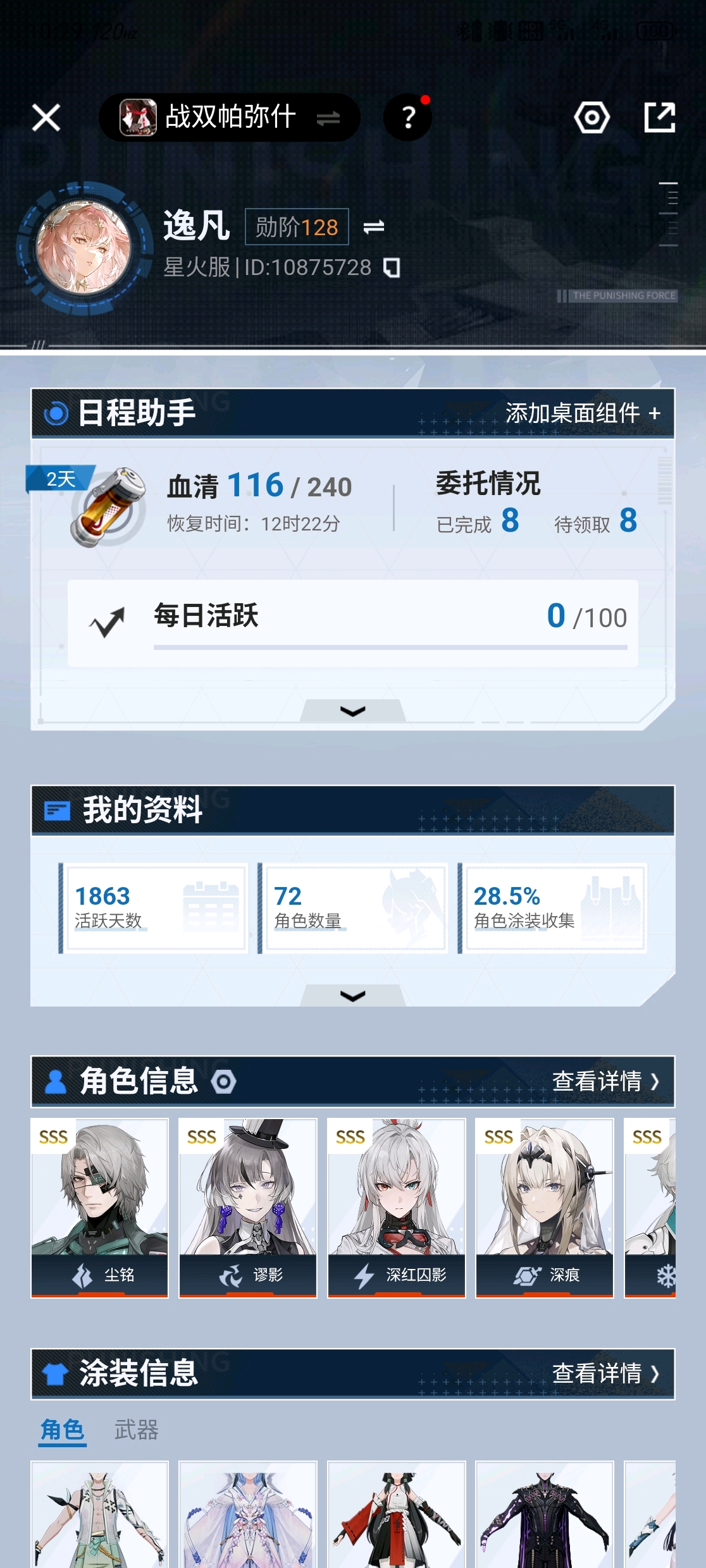This screenshot has height=1568, width=706.
Task: Select the 深红囚影 character card
Action: (397, 1208)
